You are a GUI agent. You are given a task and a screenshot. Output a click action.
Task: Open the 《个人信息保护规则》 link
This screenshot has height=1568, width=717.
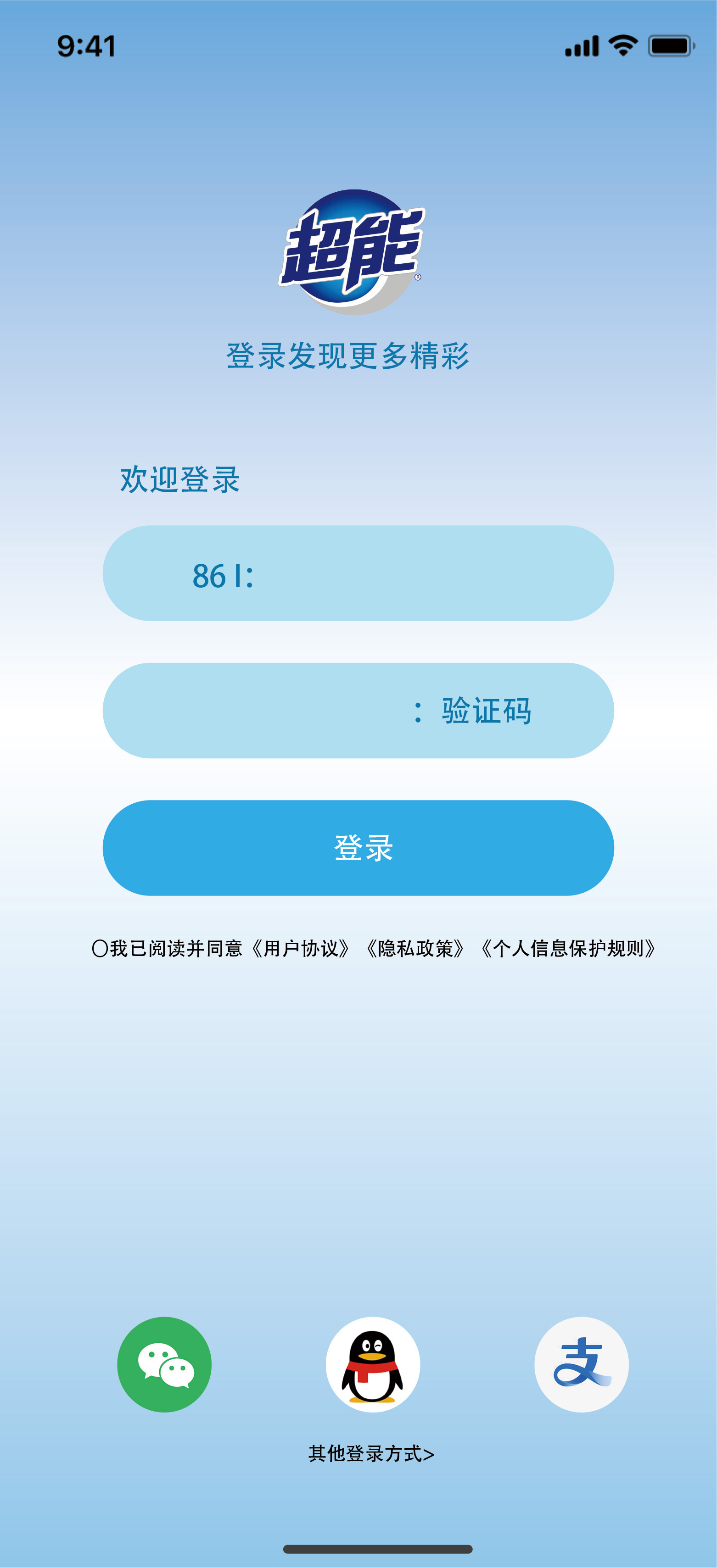coord(568,948)
